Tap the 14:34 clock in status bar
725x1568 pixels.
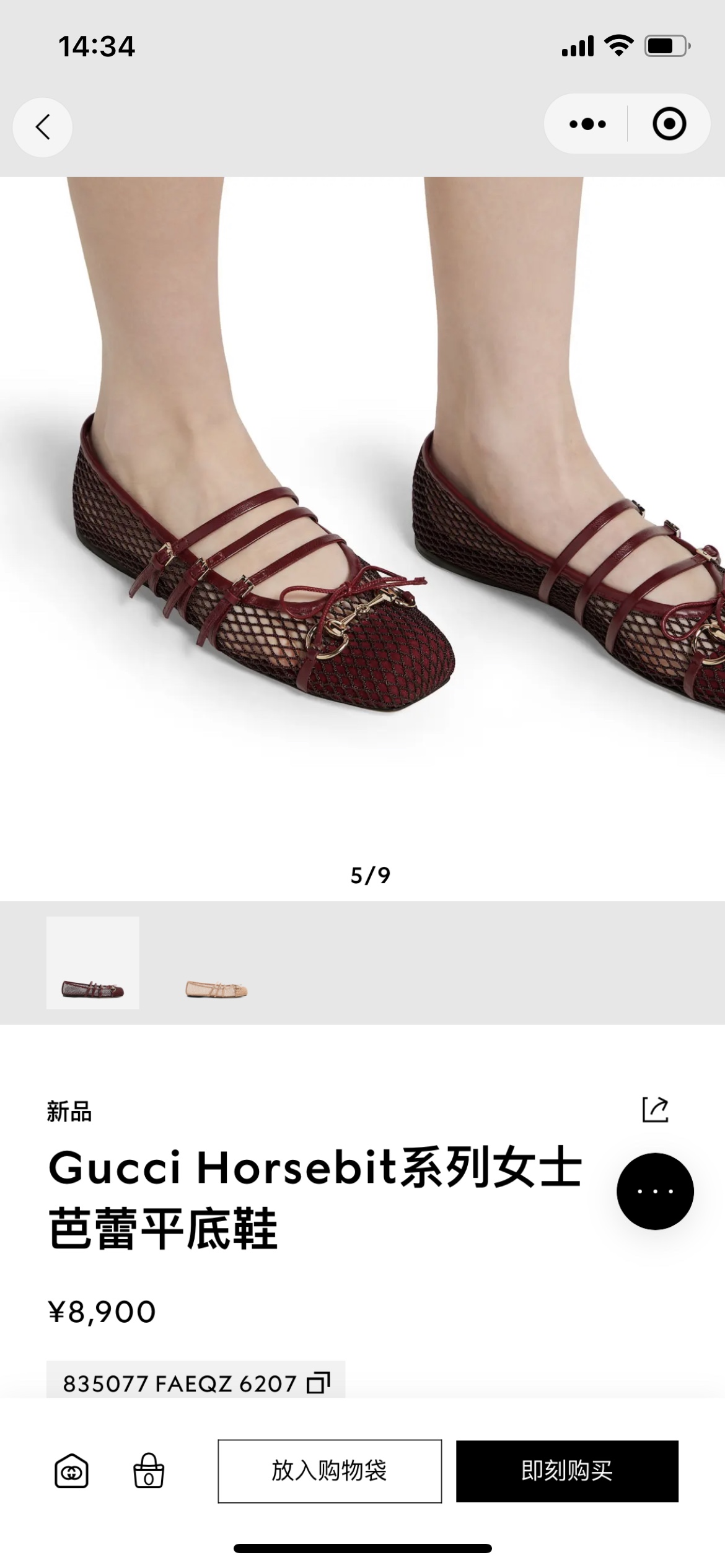[x=97, y=43]
